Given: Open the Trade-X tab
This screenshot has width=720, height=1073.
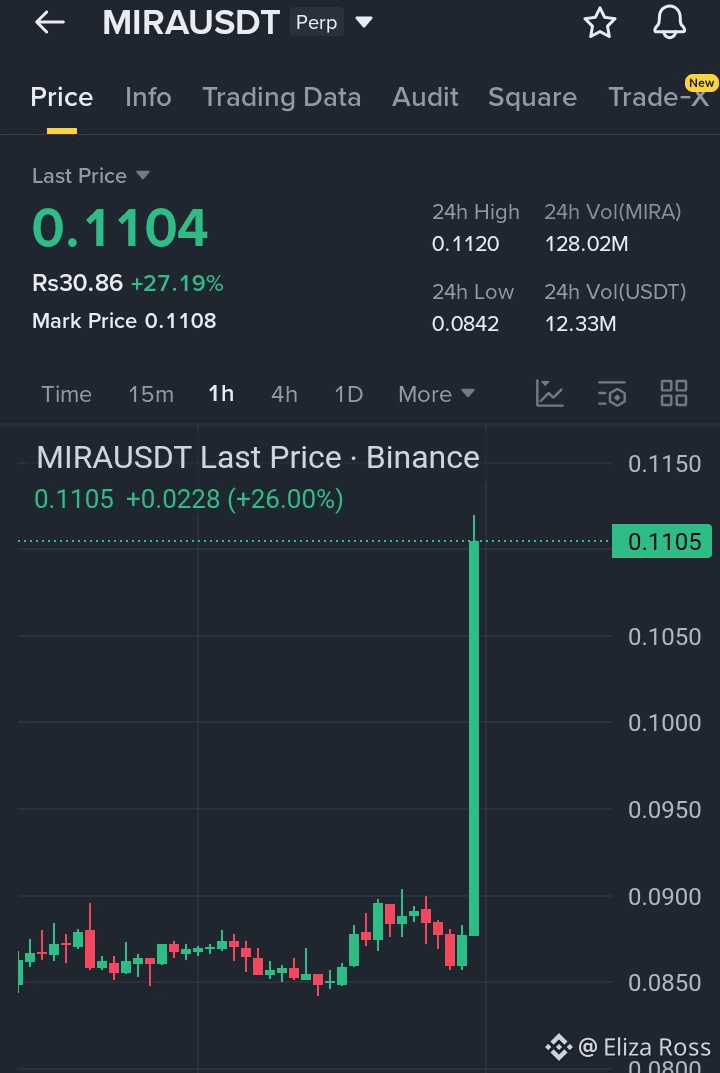Looking at the screenshot, I should pos(658,97).
